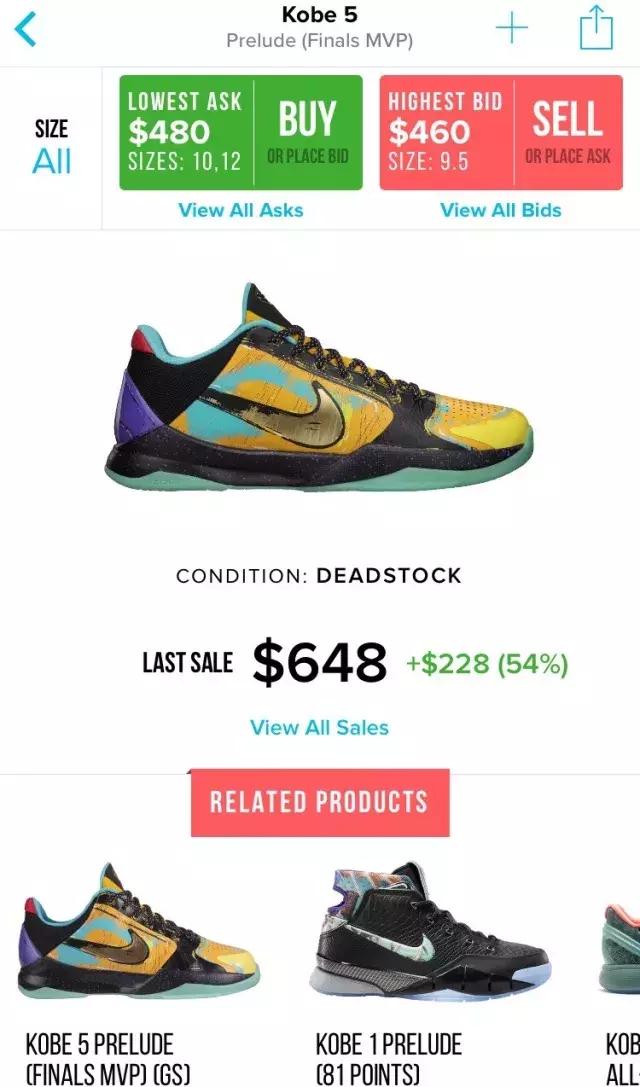
Task: Open View All Sales history
Action: 319,727
